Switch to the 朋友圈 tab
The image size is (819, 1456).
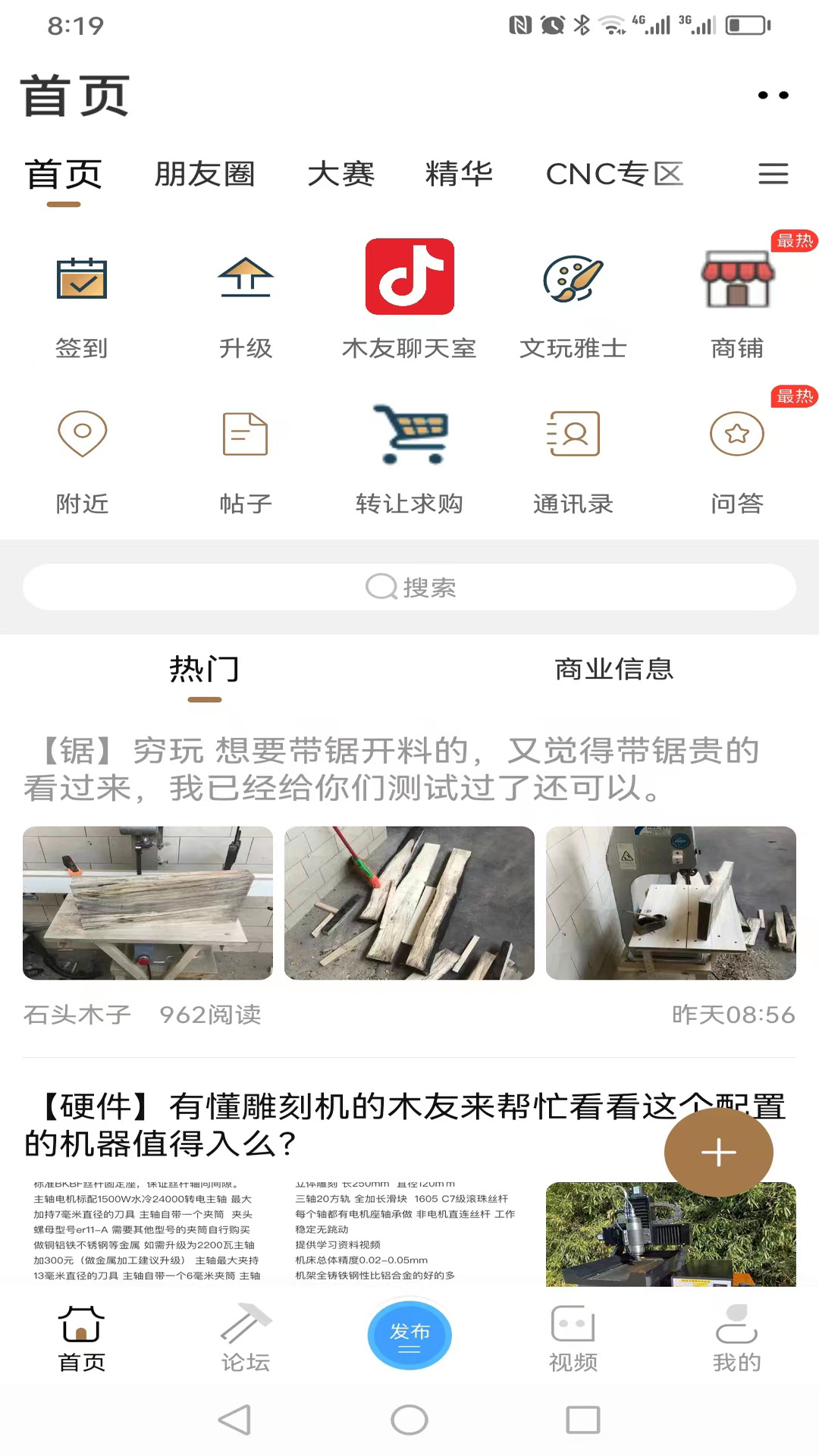tap(205, 174)
